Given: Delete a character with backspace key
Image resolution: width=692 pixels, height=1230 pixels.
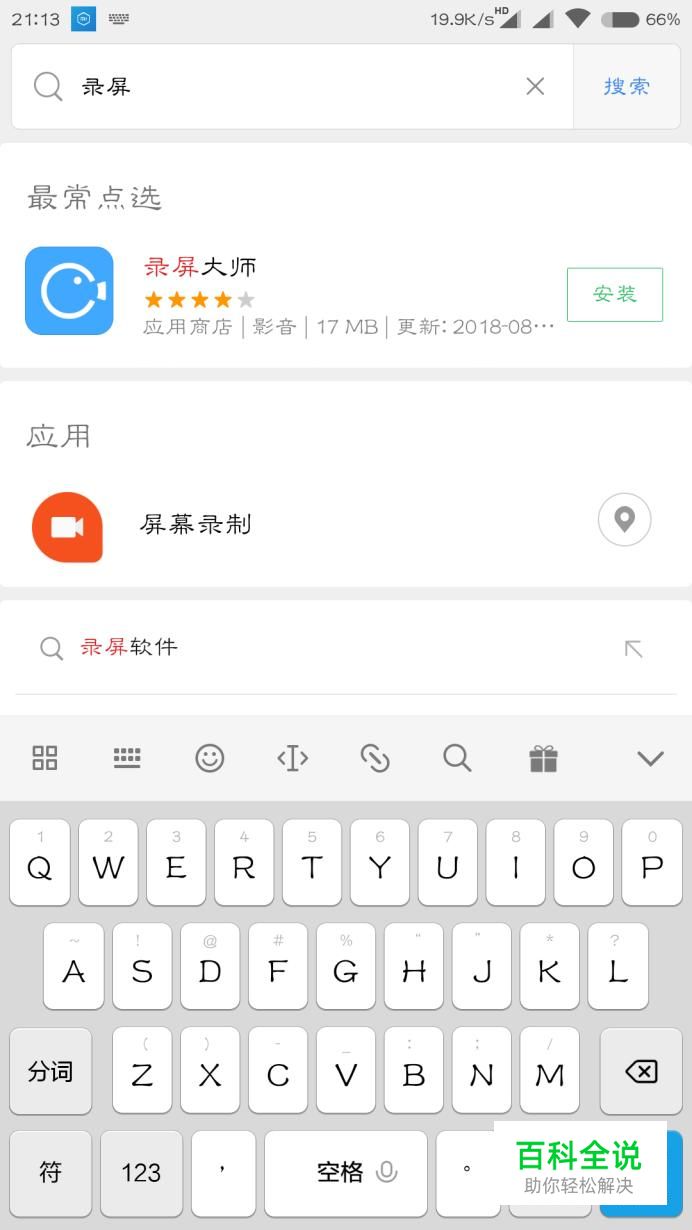Looking at the screenshot, I should click(x=640, y=1072).
